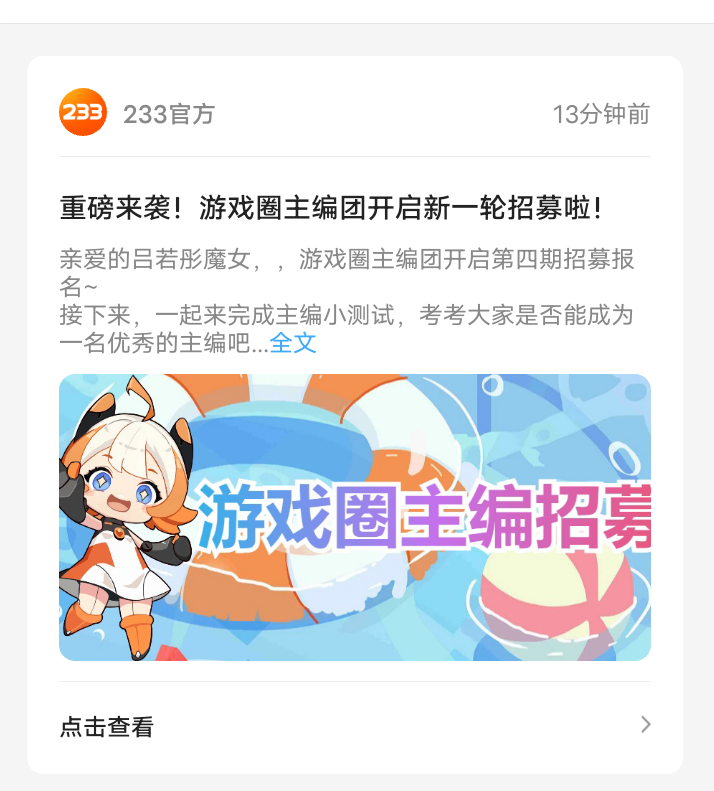Image resolution: width=714 pixels, height=791 pixels.
Task: Open the 233官方 avatar profile
Action: 83,112
